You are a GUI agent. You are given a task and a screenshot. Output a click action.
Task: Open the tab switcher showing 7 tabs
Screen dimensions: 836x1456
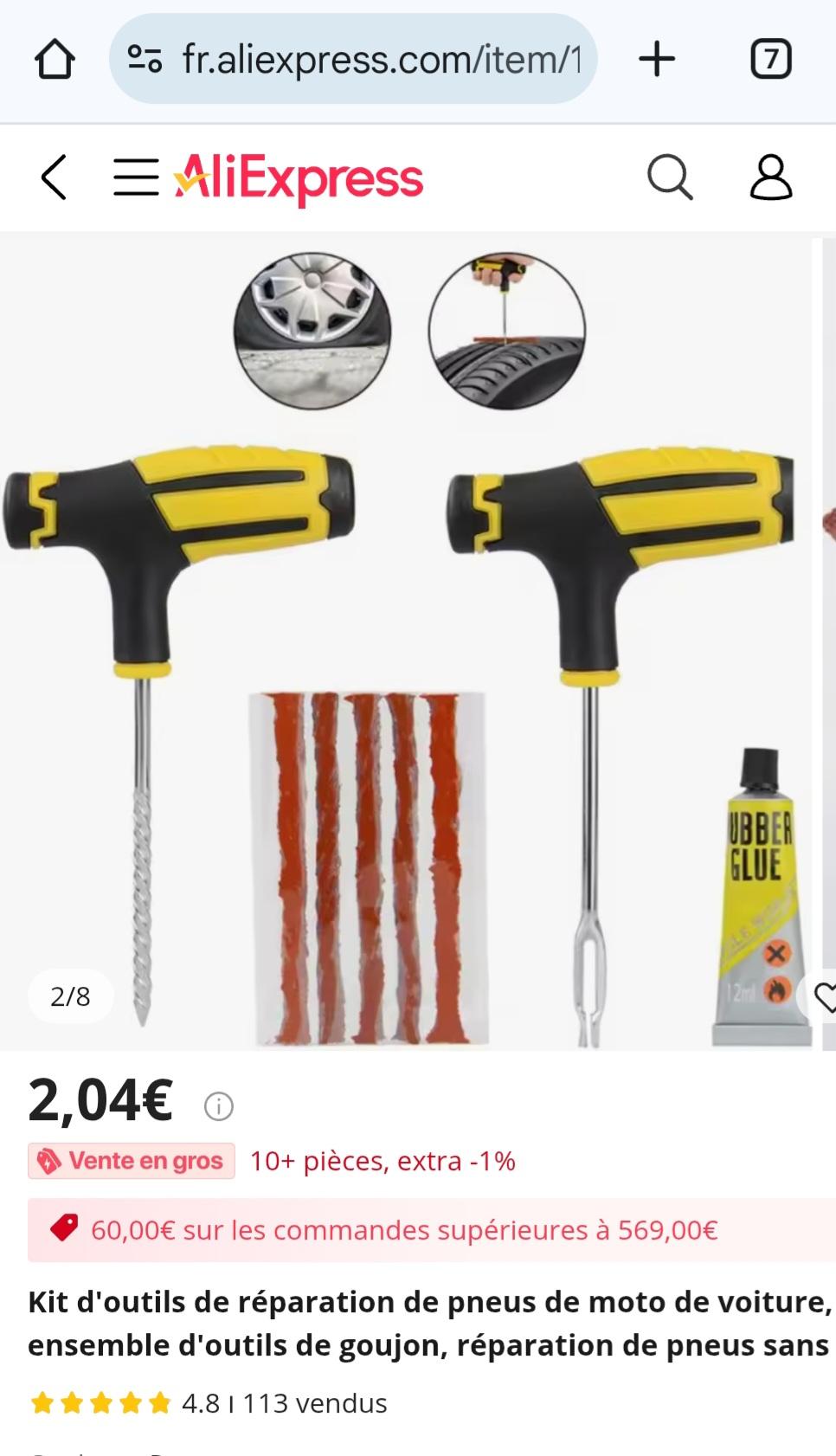coord(770,60)
